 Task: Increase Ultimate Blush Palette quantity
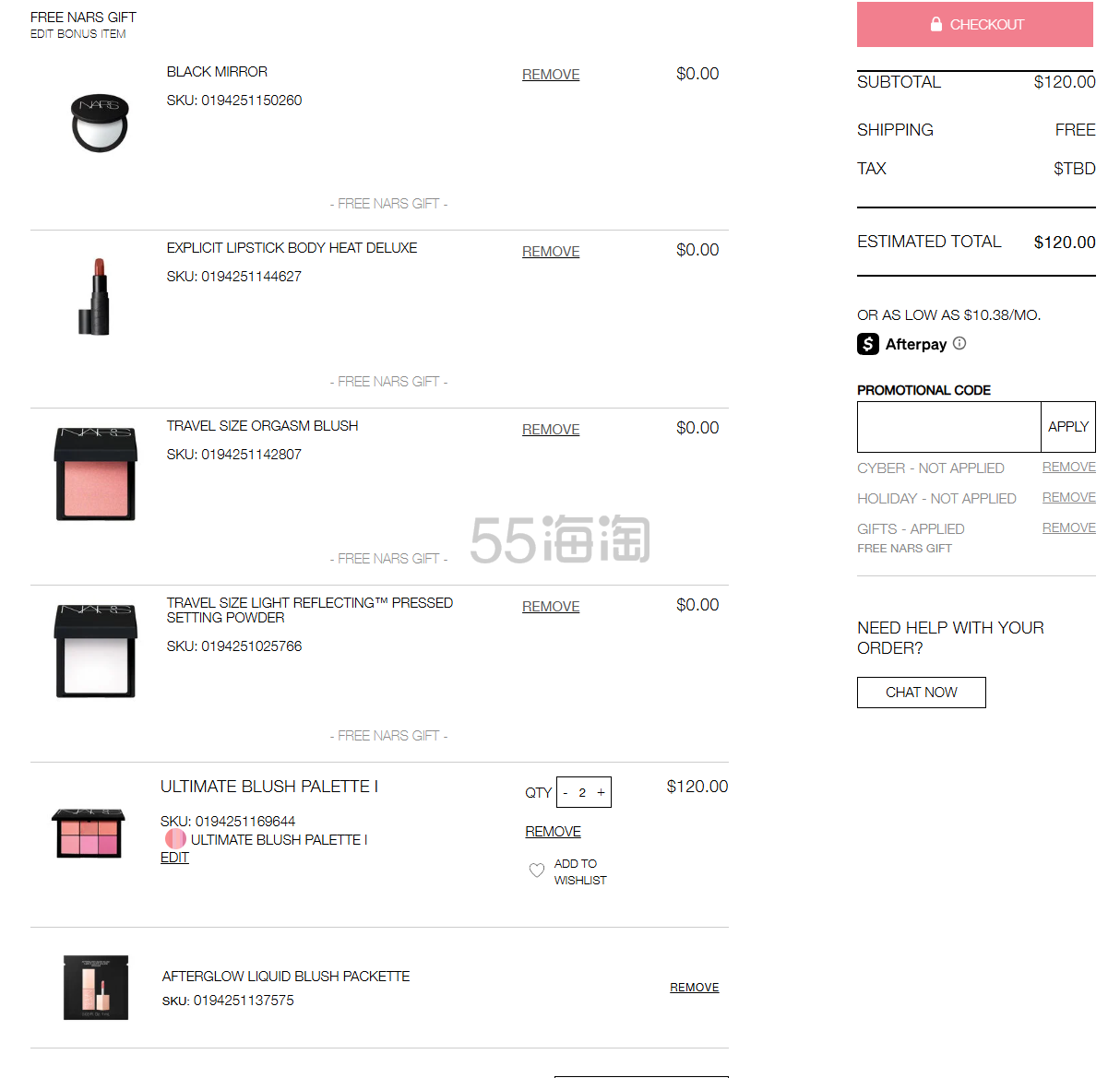[x=601, y=793]
